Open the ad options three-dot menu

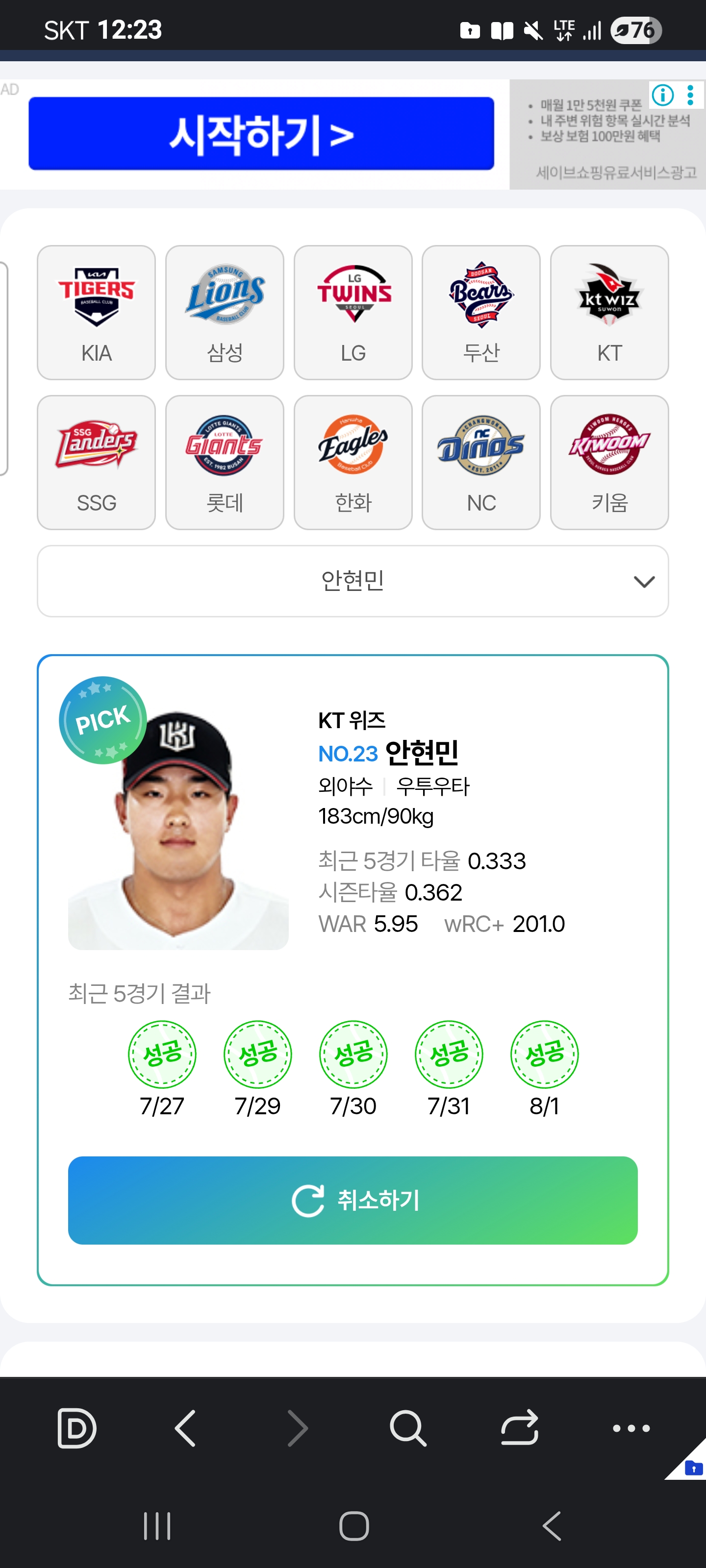[690, 95]
